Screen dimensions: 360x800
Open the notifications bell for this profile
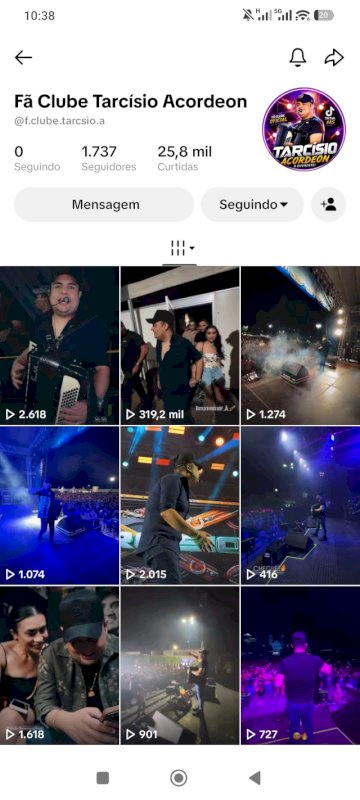(x=298, y=58)
